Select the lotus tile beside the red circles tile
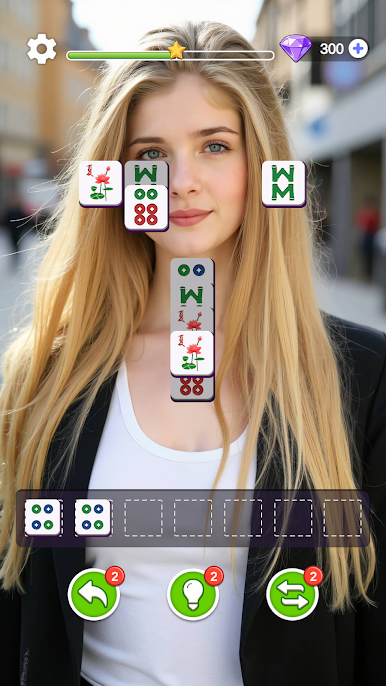This screenshot has width=386, height=686. click(101, 184)
